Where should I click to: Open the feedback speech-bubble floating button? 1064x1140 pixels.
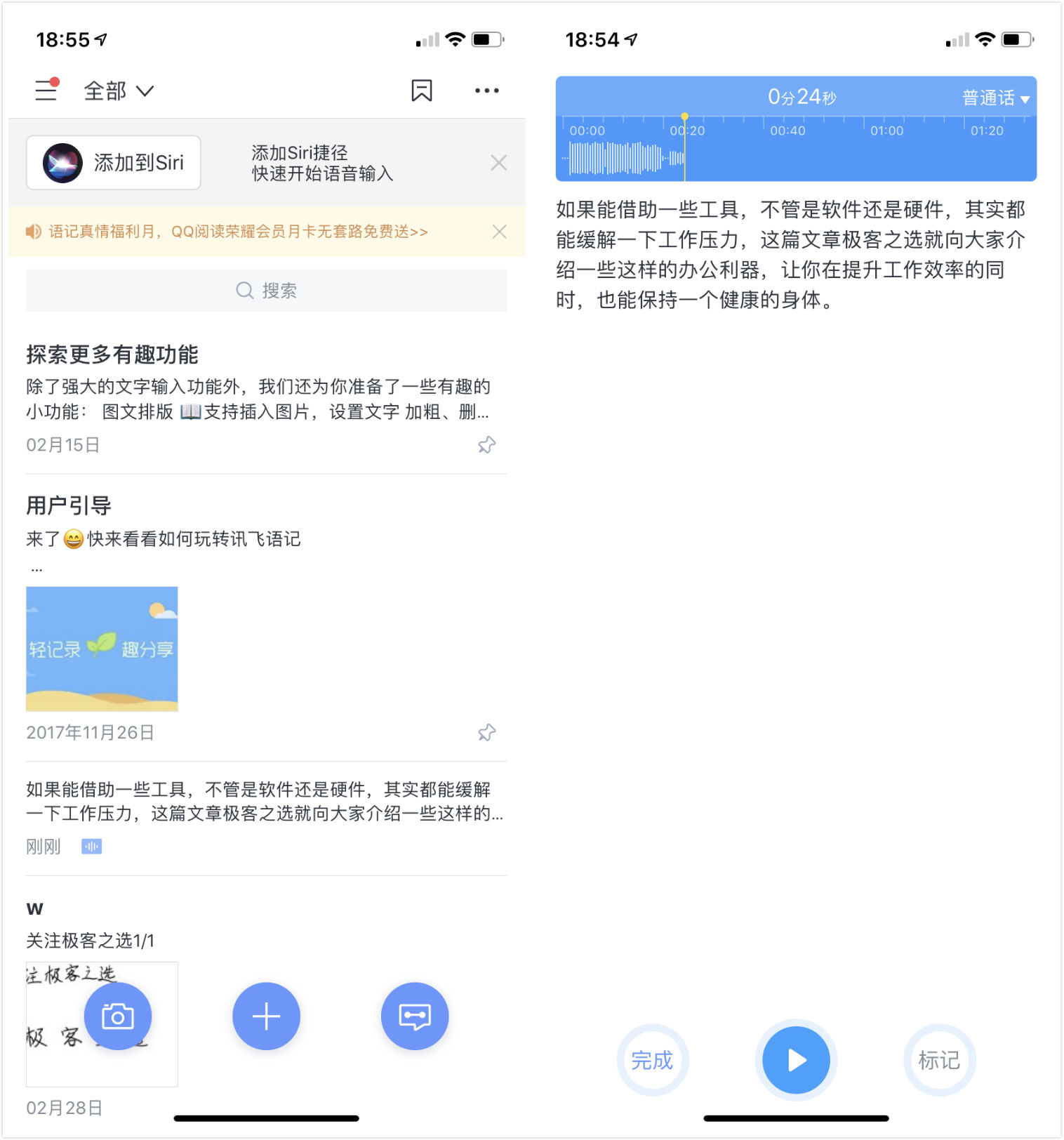414,1016
